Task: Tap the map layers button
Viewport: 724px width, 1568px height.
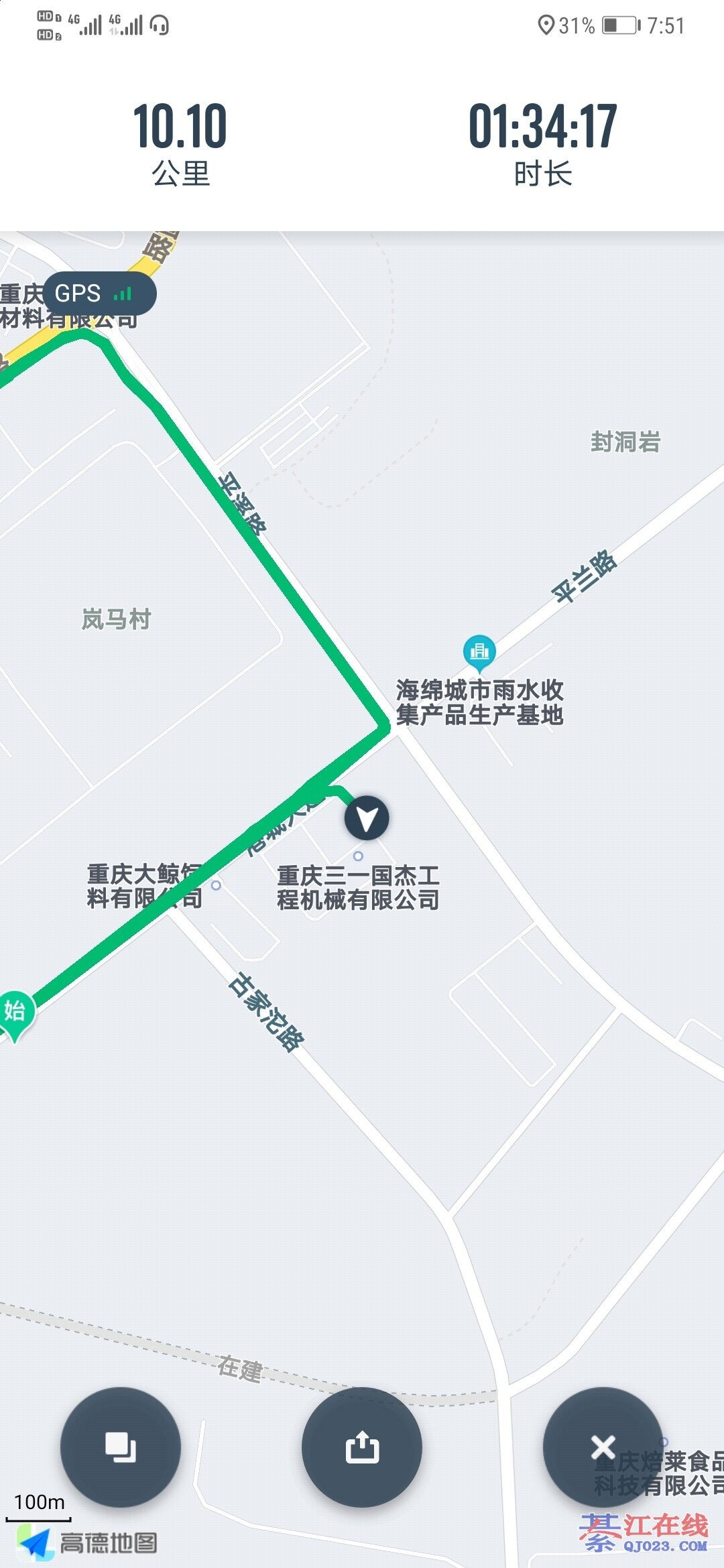Action: [121, 1447]
